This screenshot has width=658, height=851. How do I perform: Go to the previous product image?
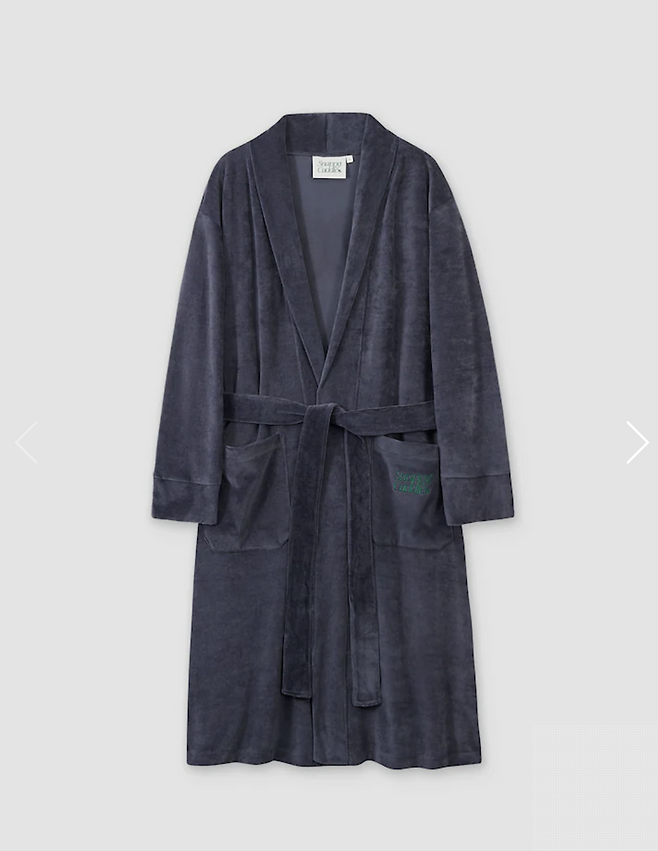click(x=26, y=442)
